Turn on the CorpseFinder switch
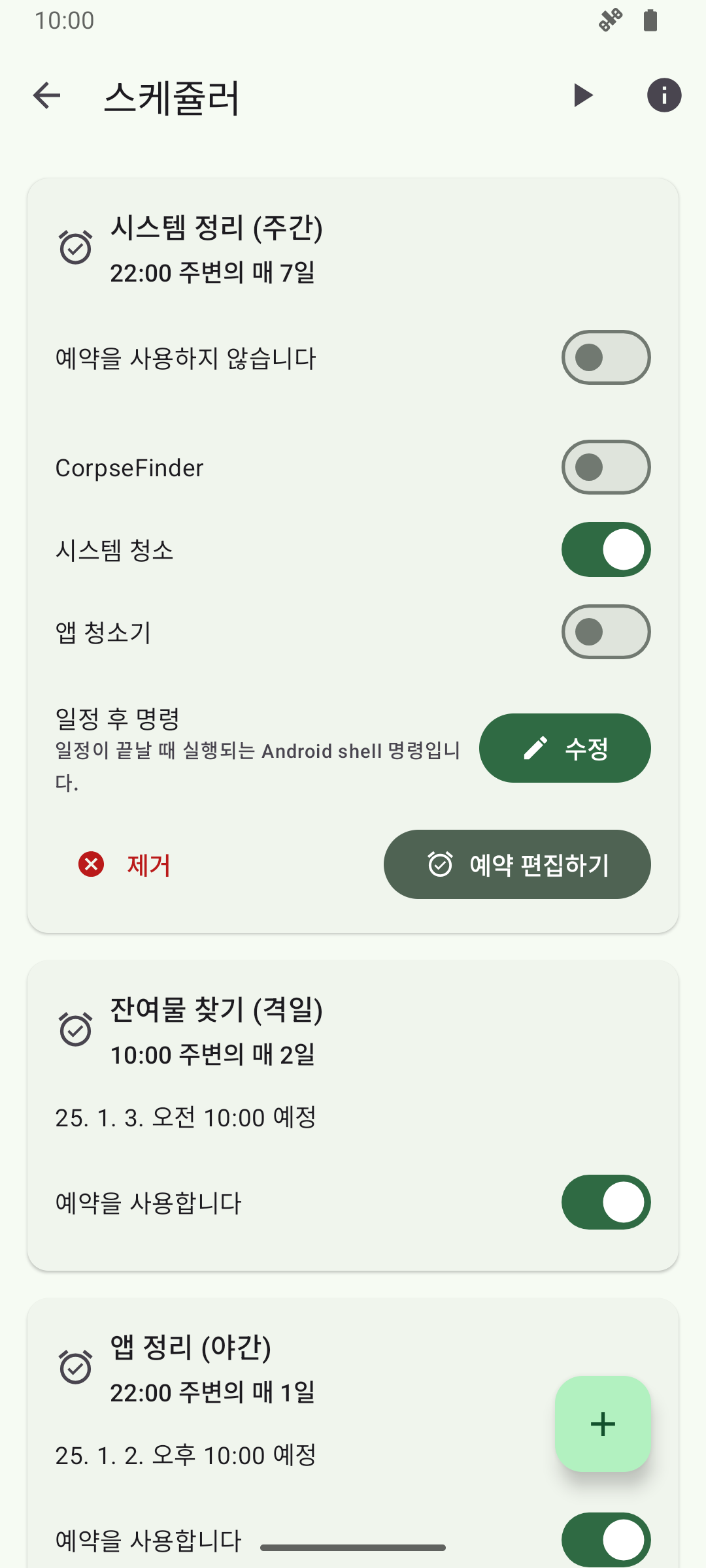 (605, 467)
